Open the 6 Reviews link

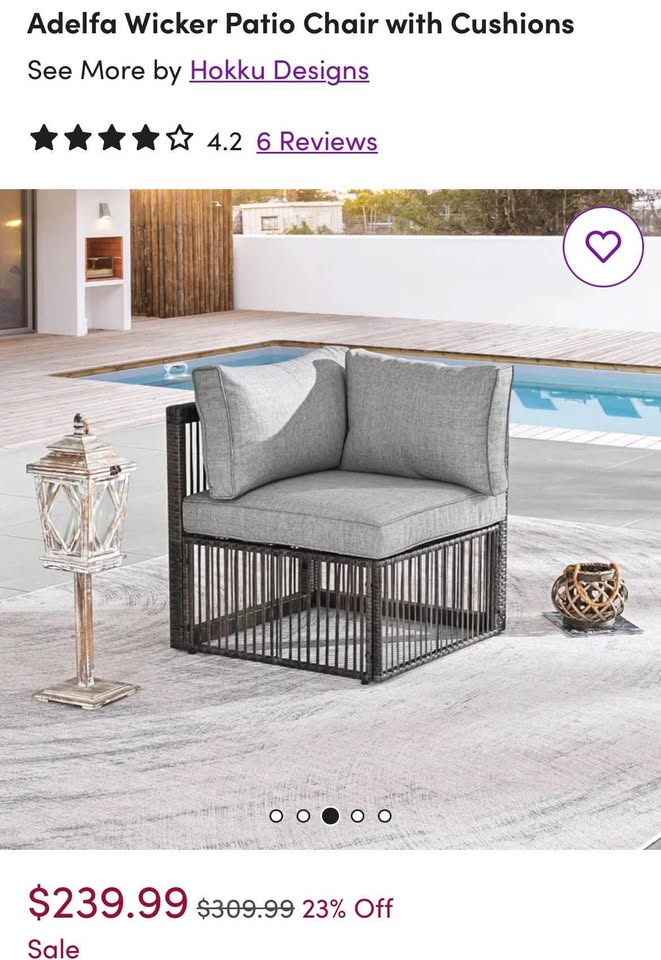(x=316, y=141)
